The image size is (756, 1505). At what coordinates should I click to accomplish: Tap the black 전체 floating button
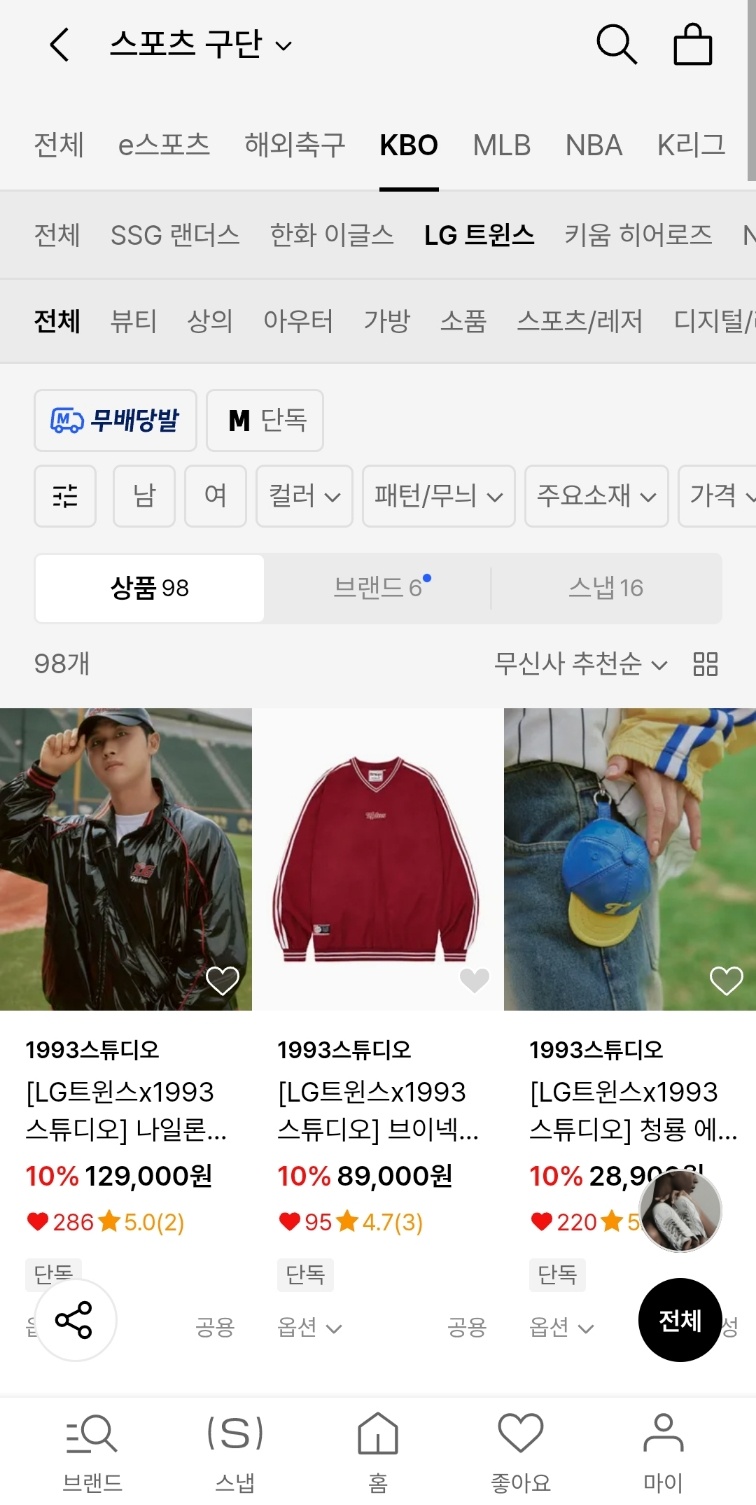coord(680,1320)
